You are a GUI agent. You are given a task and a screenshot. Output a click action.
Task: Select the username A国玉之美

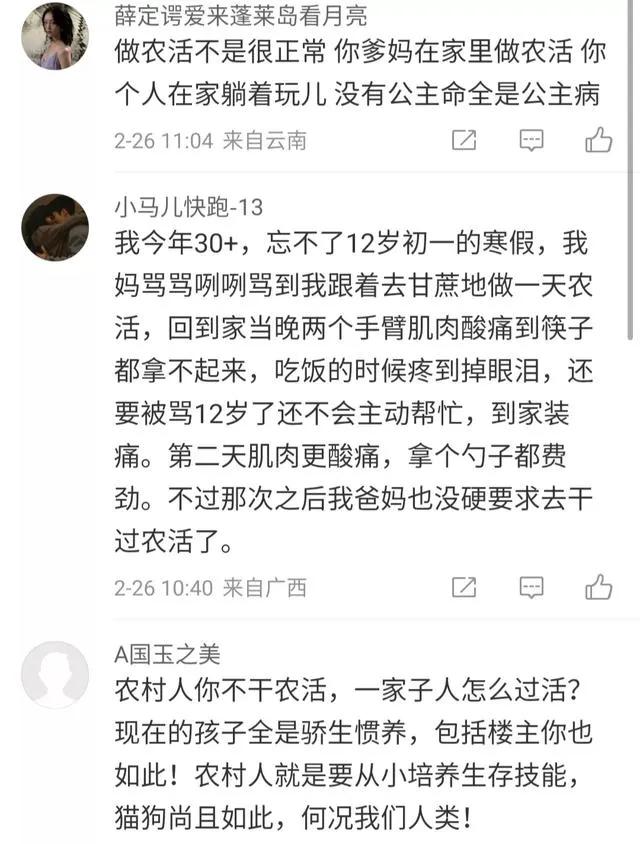click(168, 654)
